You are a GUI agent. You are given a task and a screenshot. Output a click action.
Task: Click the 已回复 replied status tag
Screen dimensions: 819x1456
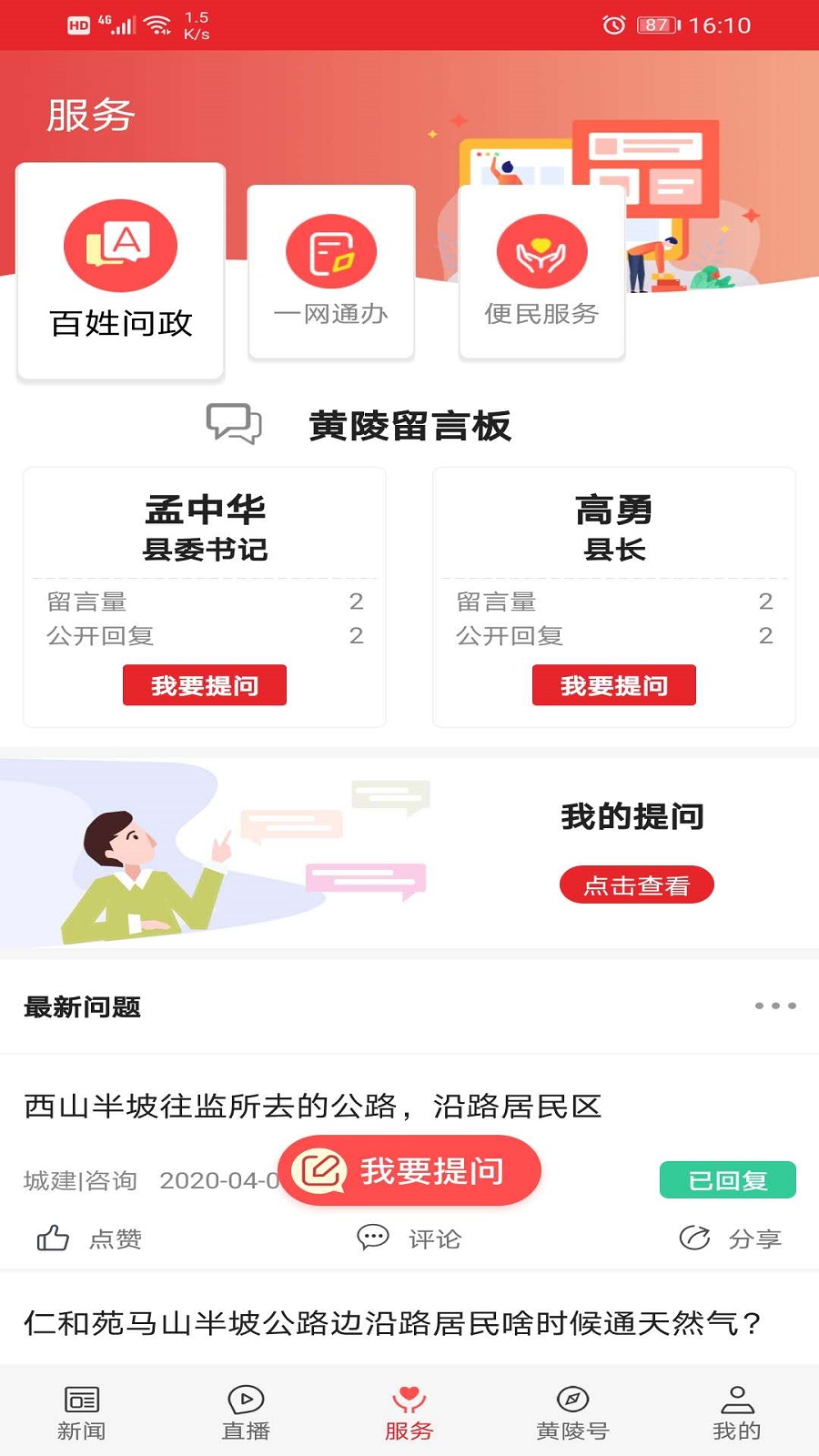coord(727,1179)
